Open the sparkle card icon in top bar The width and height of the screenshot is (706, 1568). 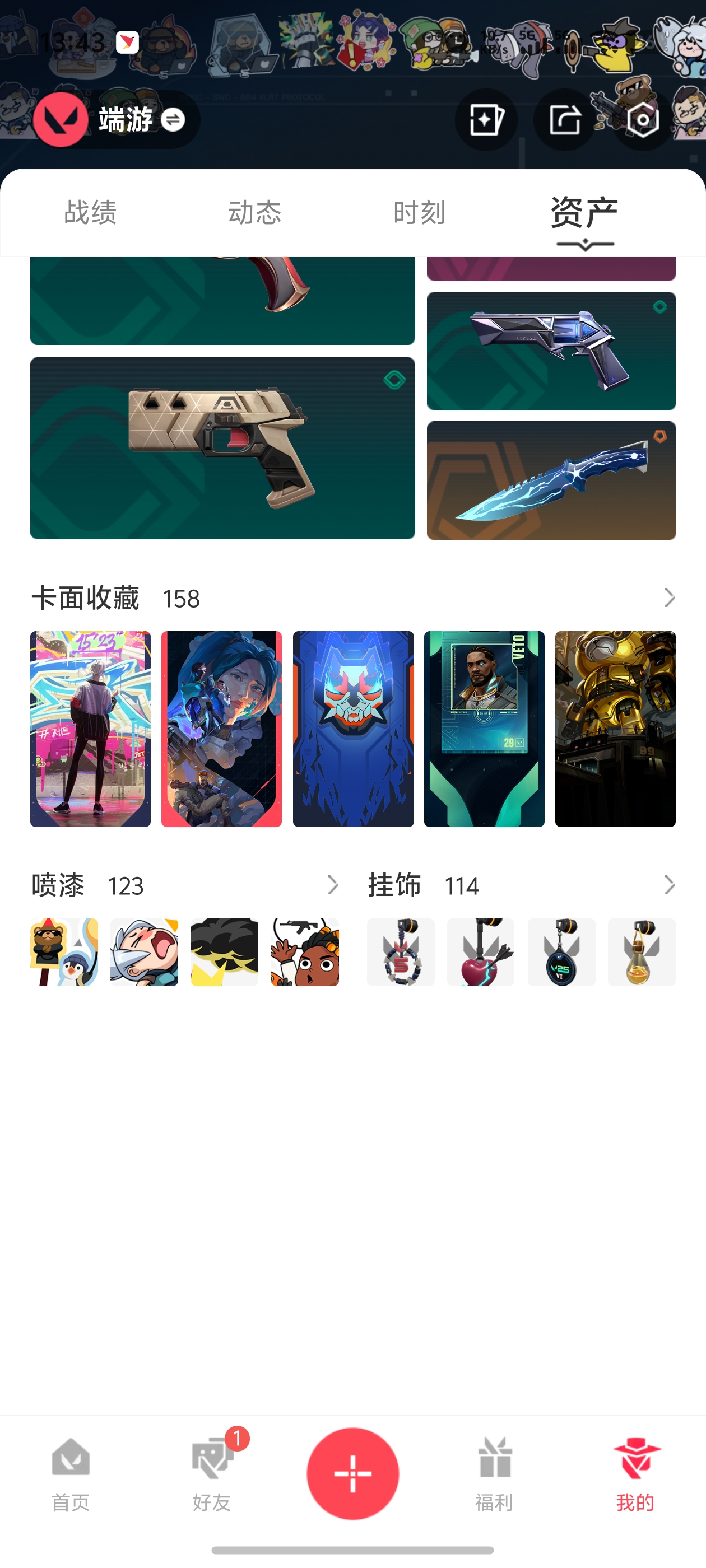click(486, 120)
